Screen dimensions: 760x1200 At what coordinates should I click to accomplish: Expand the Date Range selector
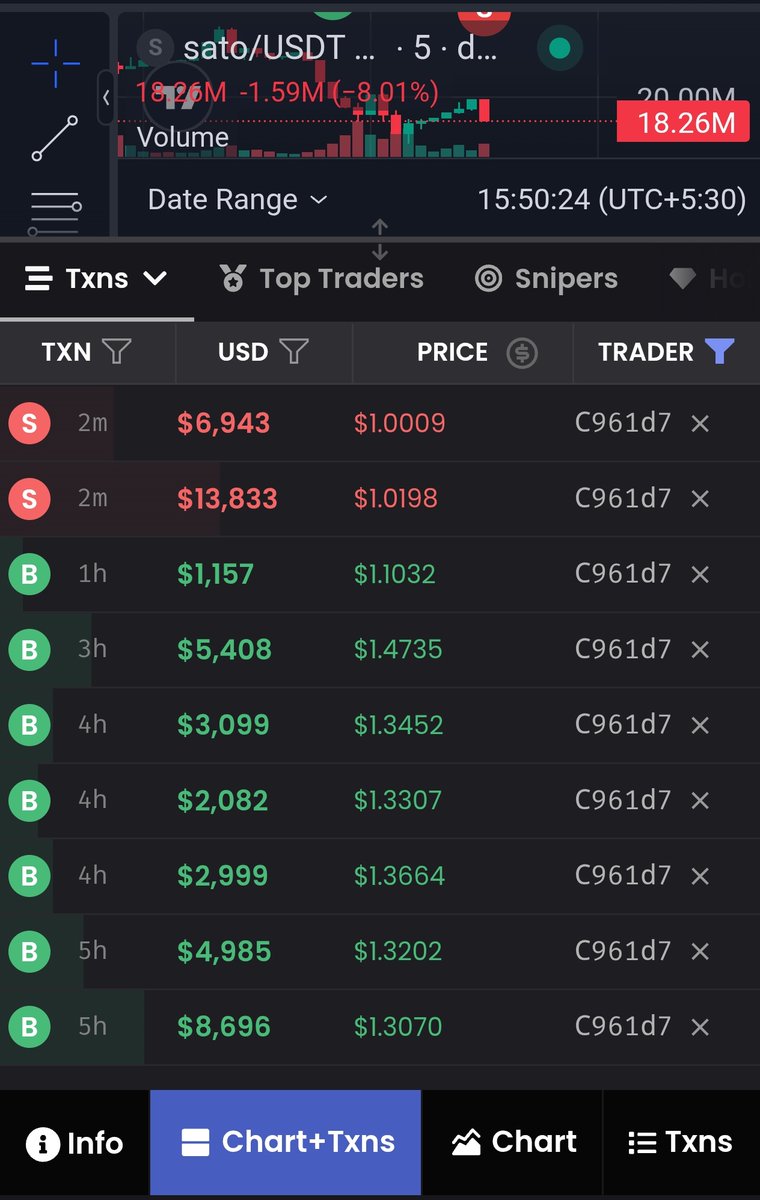238,200
